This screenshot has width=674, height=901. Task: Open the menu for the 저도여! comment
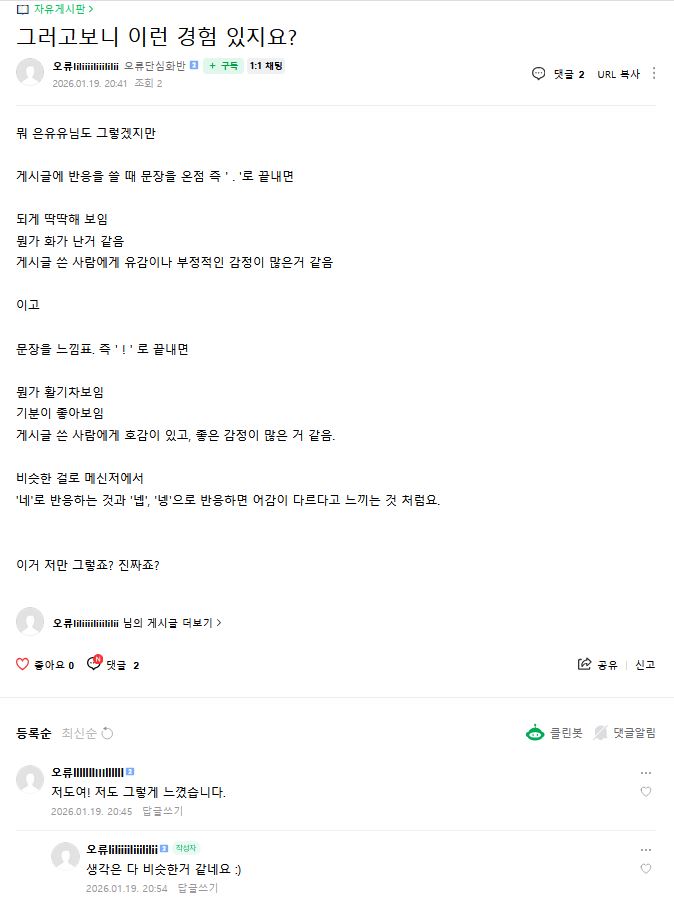[646, 773]
